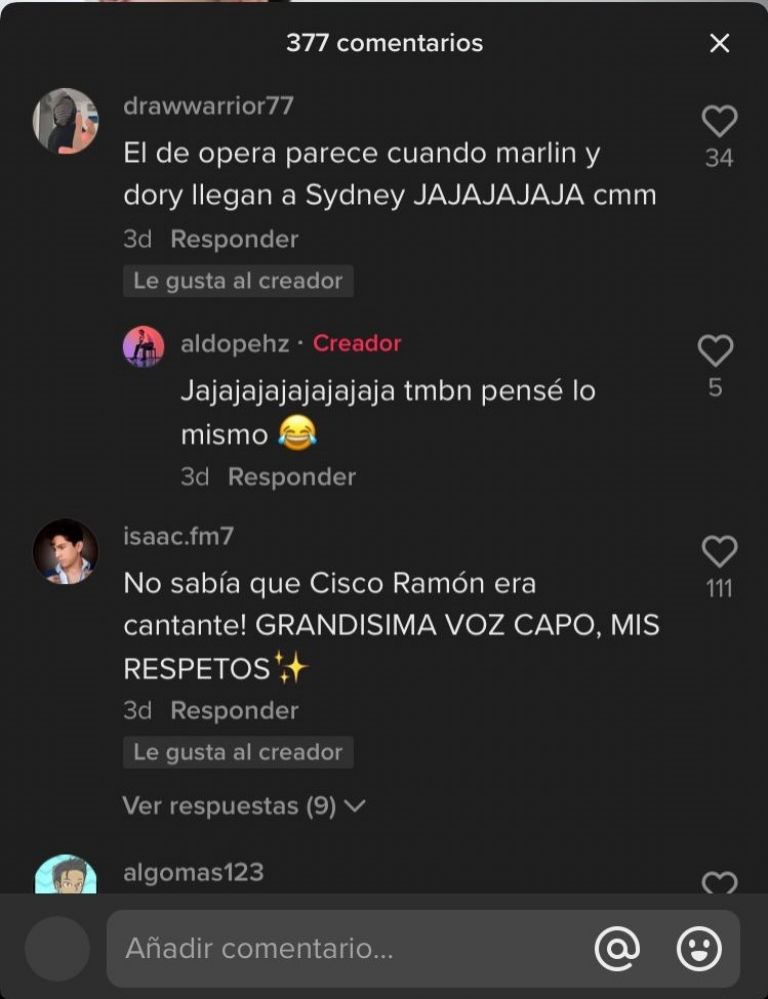
Task: Reply to isaac.fm7's comment
Action: pyautogui.click(x=234, y=710)
